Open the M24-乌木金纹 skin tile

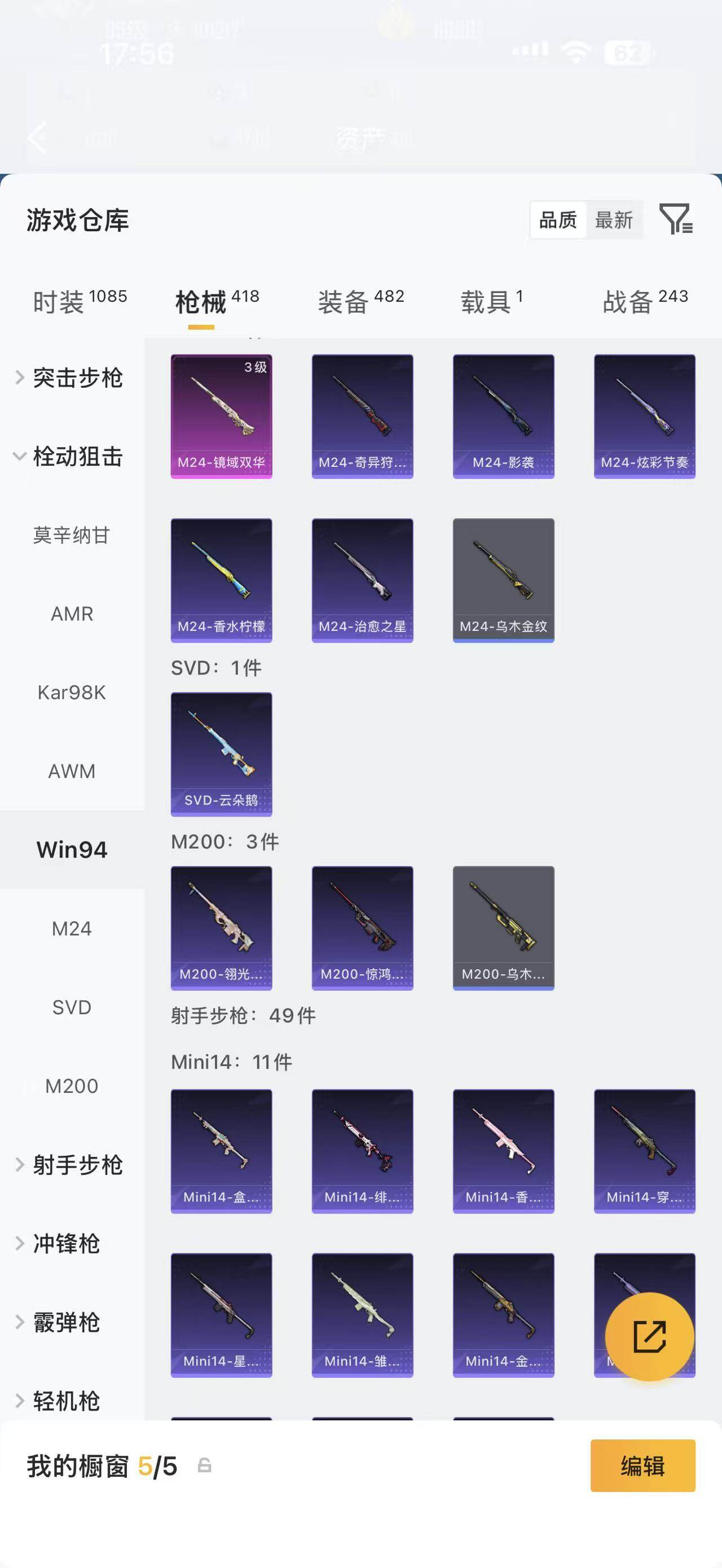point(504,580)
